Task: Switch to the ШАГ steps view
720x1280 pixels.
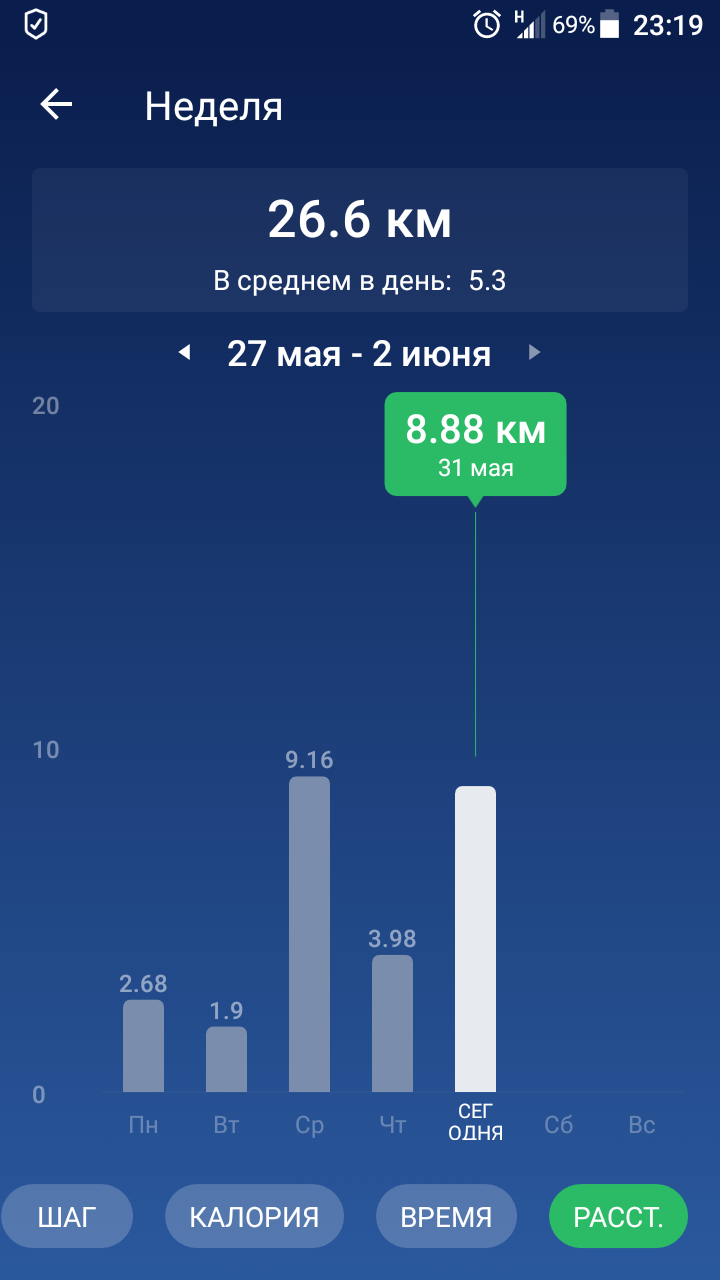Action: pyautogui.click(x=67, y=1216)
